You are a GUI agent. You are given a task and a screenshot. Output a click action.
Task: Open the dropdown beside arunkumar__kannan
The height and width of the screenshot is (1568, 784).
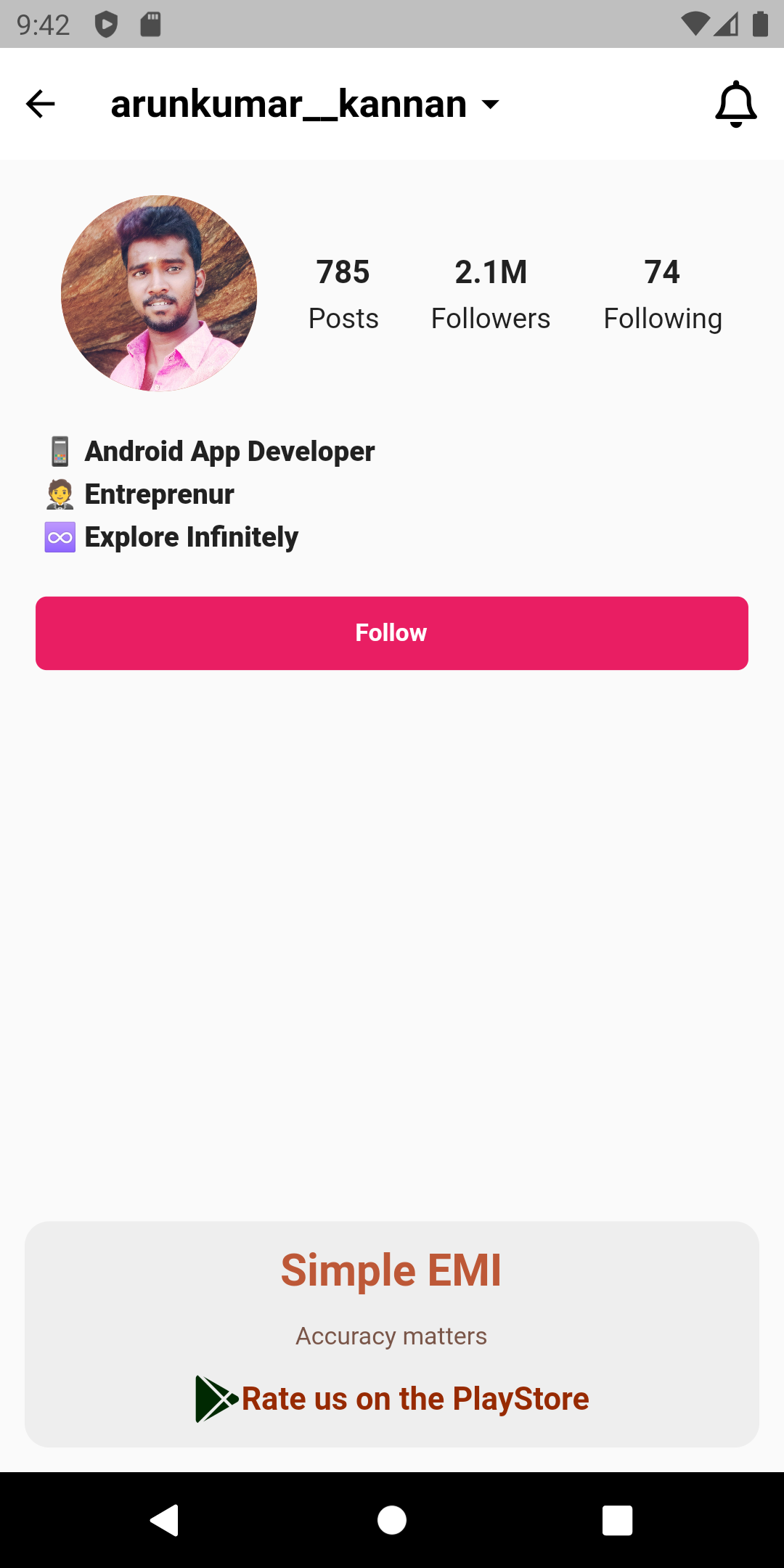pyautogui.click(x=489, y=104)
